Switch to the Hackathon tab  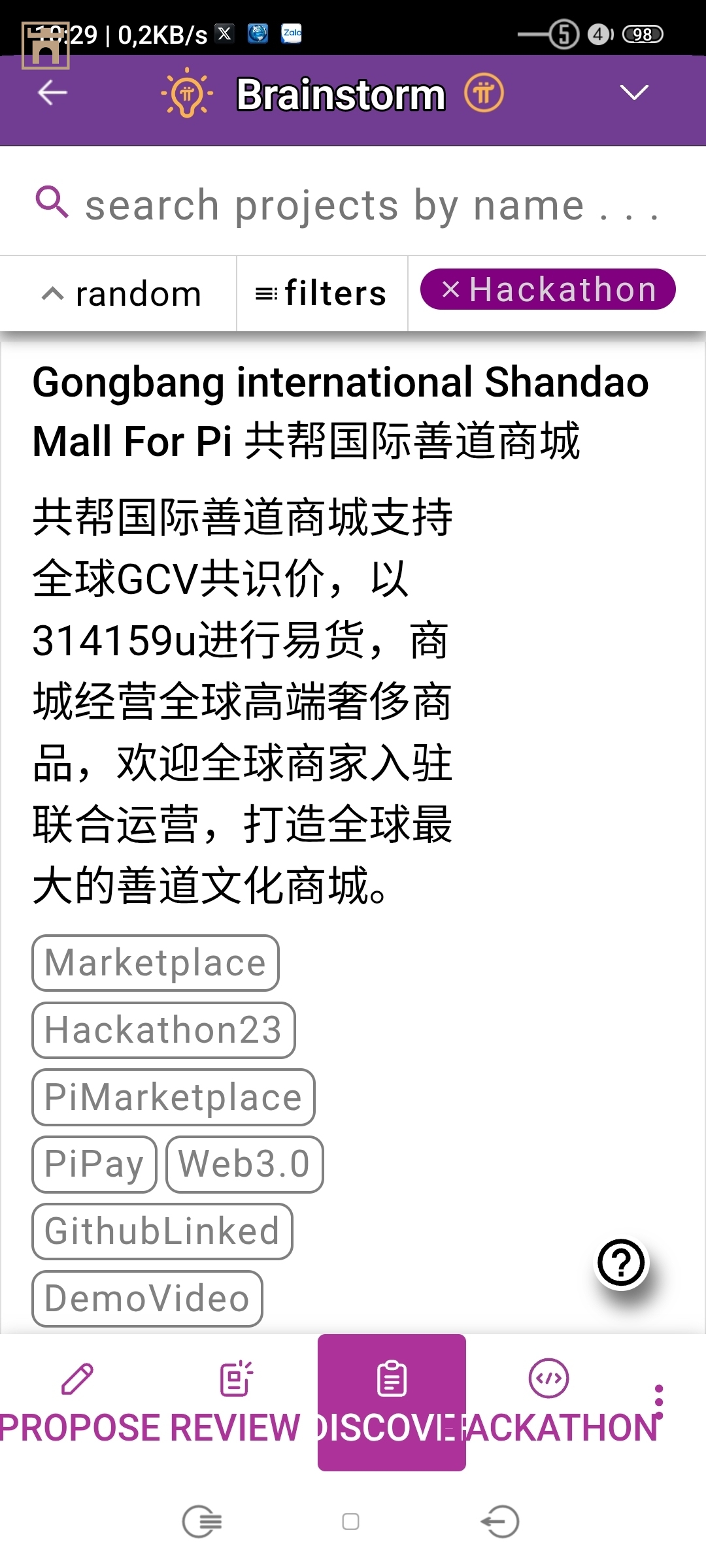tap(549, 1401)
